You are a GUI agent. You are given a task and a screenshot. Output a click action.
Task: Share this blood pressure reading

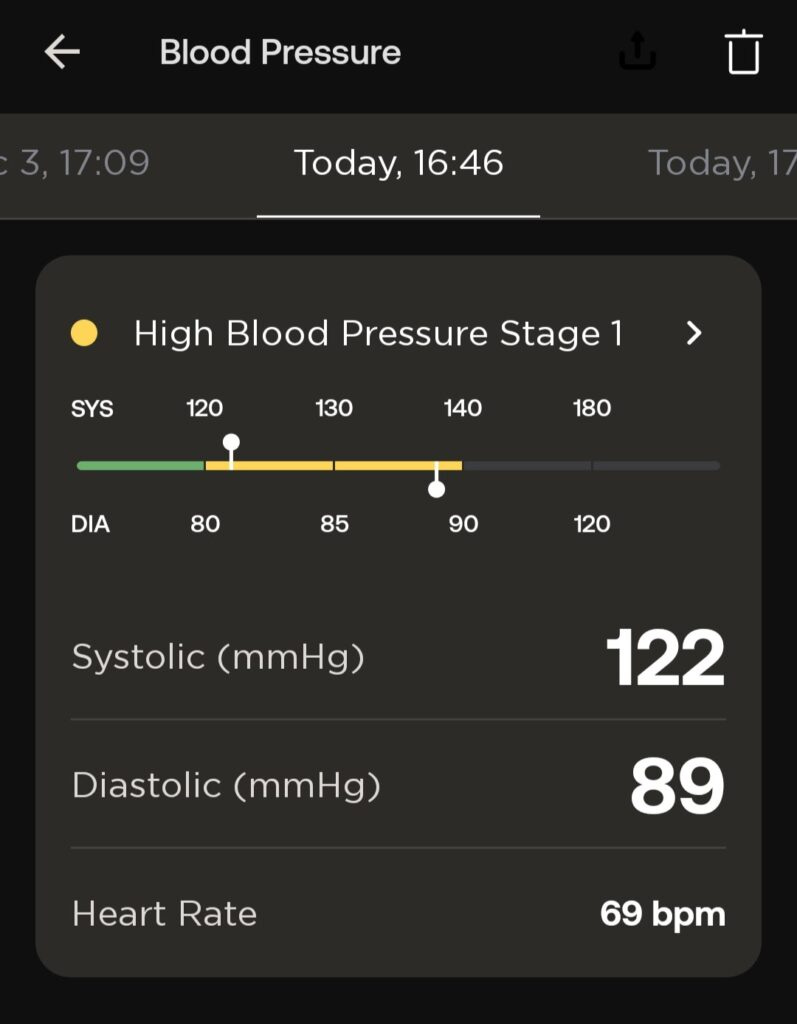click(x=637, y=52)
